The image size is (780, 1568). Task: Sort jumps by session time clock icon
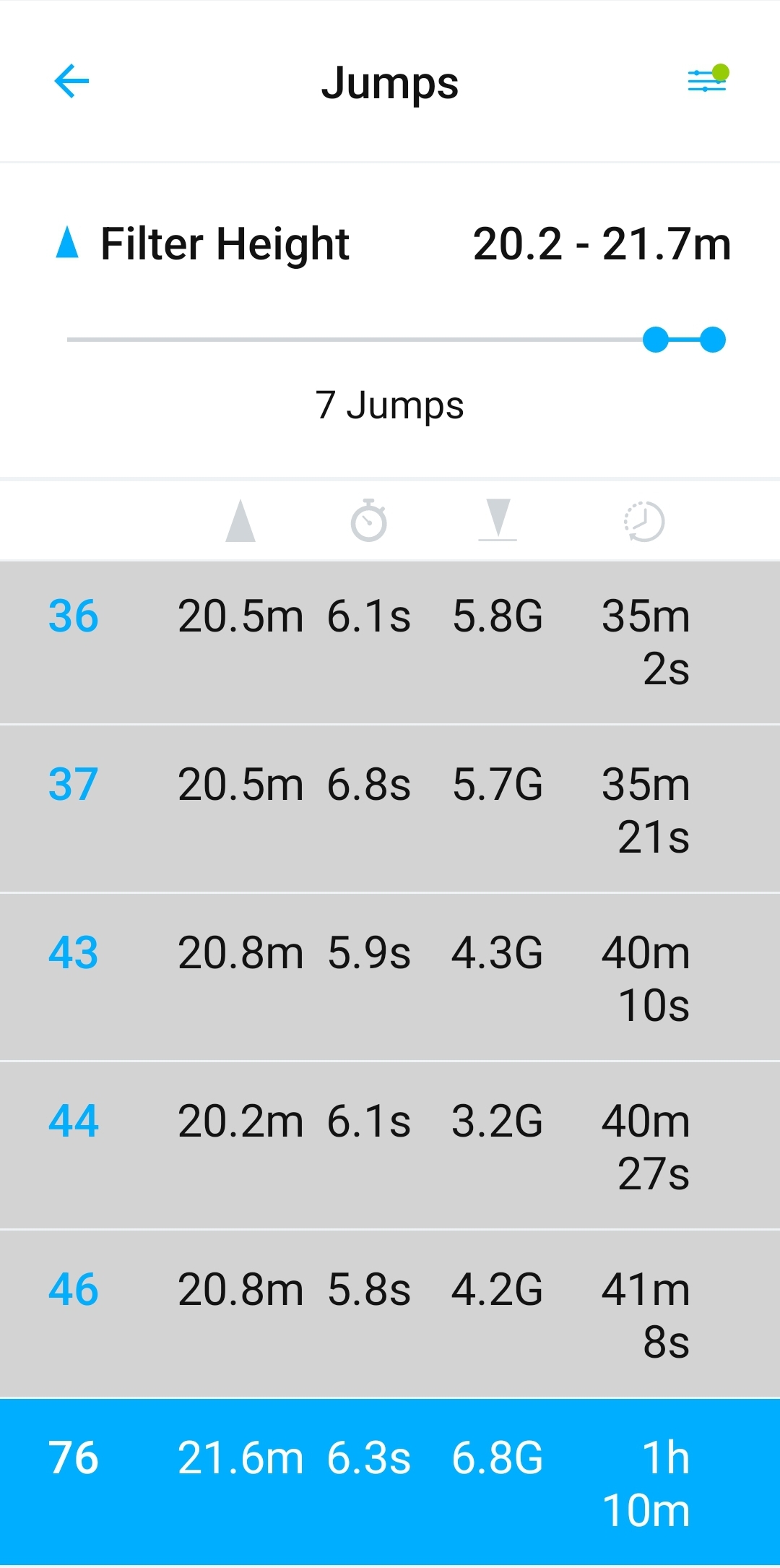point(644,521)
